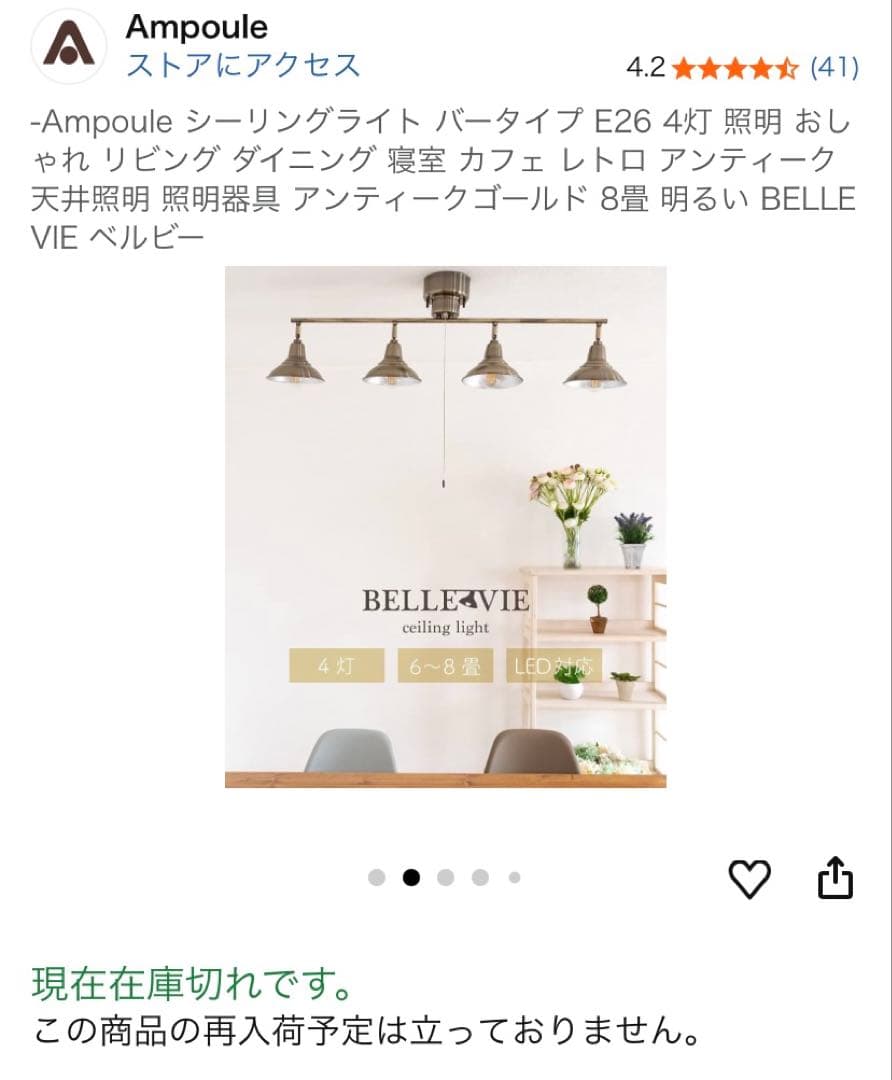Click the Ampoule brand name text
Image resolution: width=892 pixels, height=1080 pixels.
click(x=194, y=29)
